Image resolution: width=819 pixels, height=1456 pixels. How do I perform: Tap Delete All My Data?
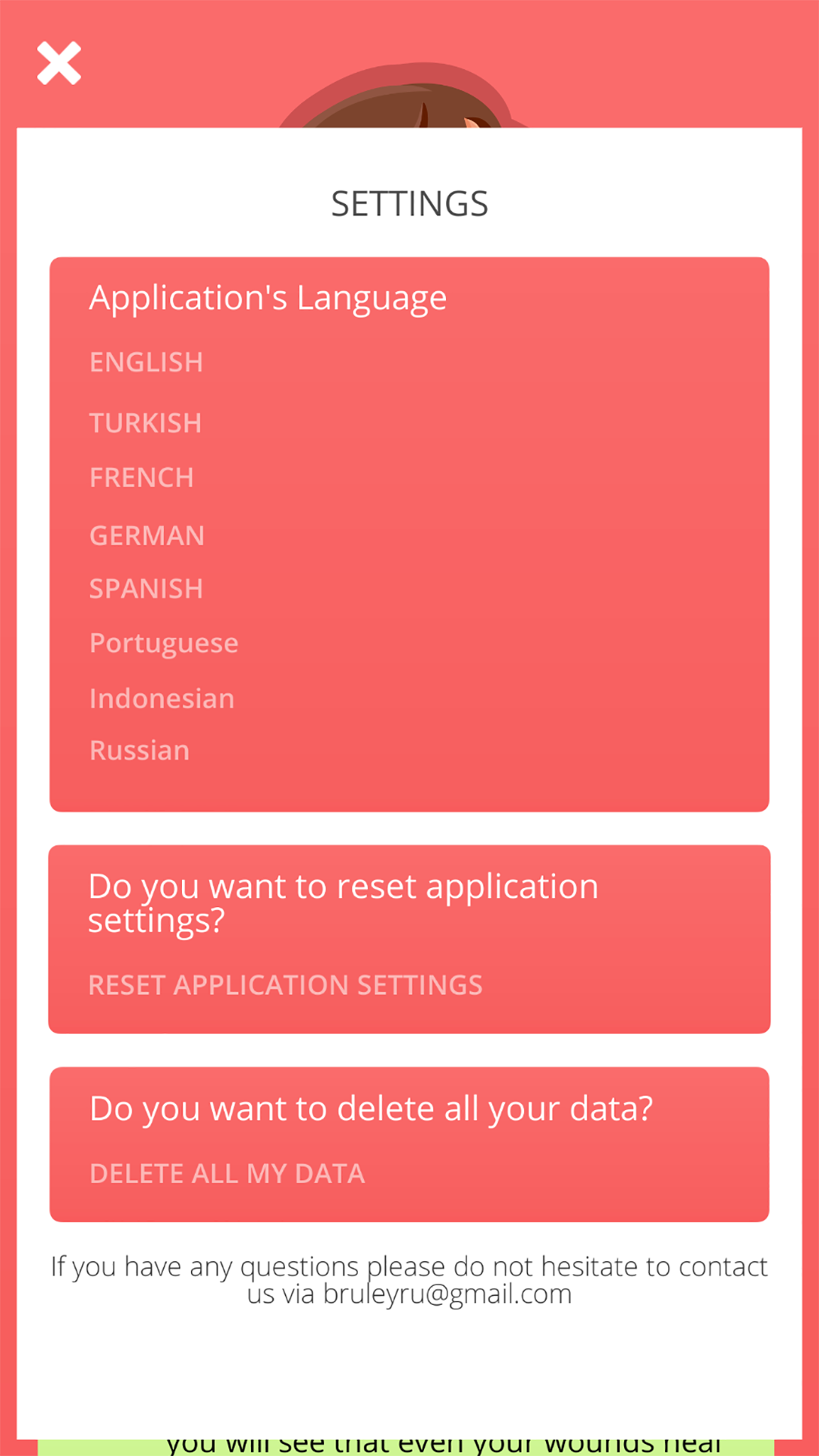pos(227,1174)
